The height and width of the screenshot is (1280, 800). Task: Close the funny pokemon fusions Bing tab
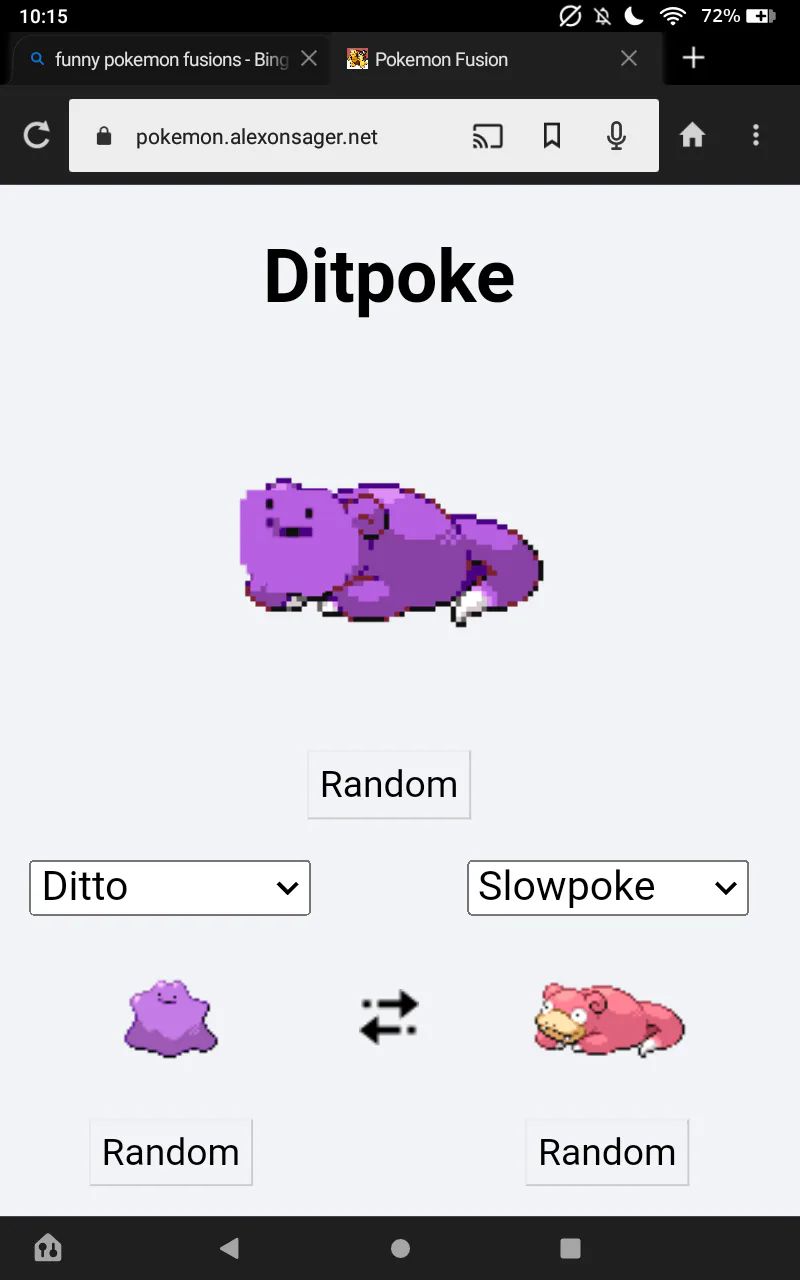[309, 59]
